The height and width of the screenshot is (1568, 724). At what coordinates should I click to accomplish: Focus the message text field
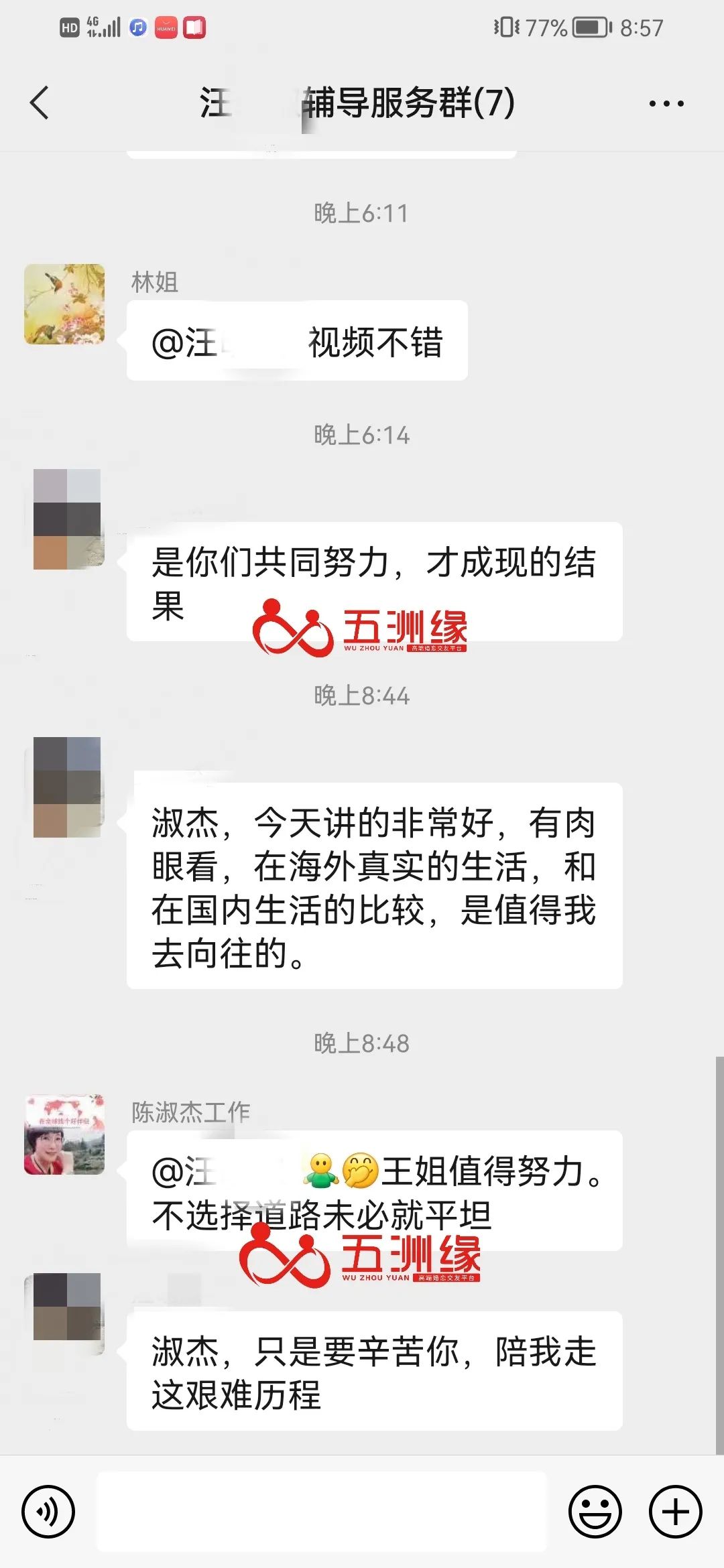(x=322, y=1512)
